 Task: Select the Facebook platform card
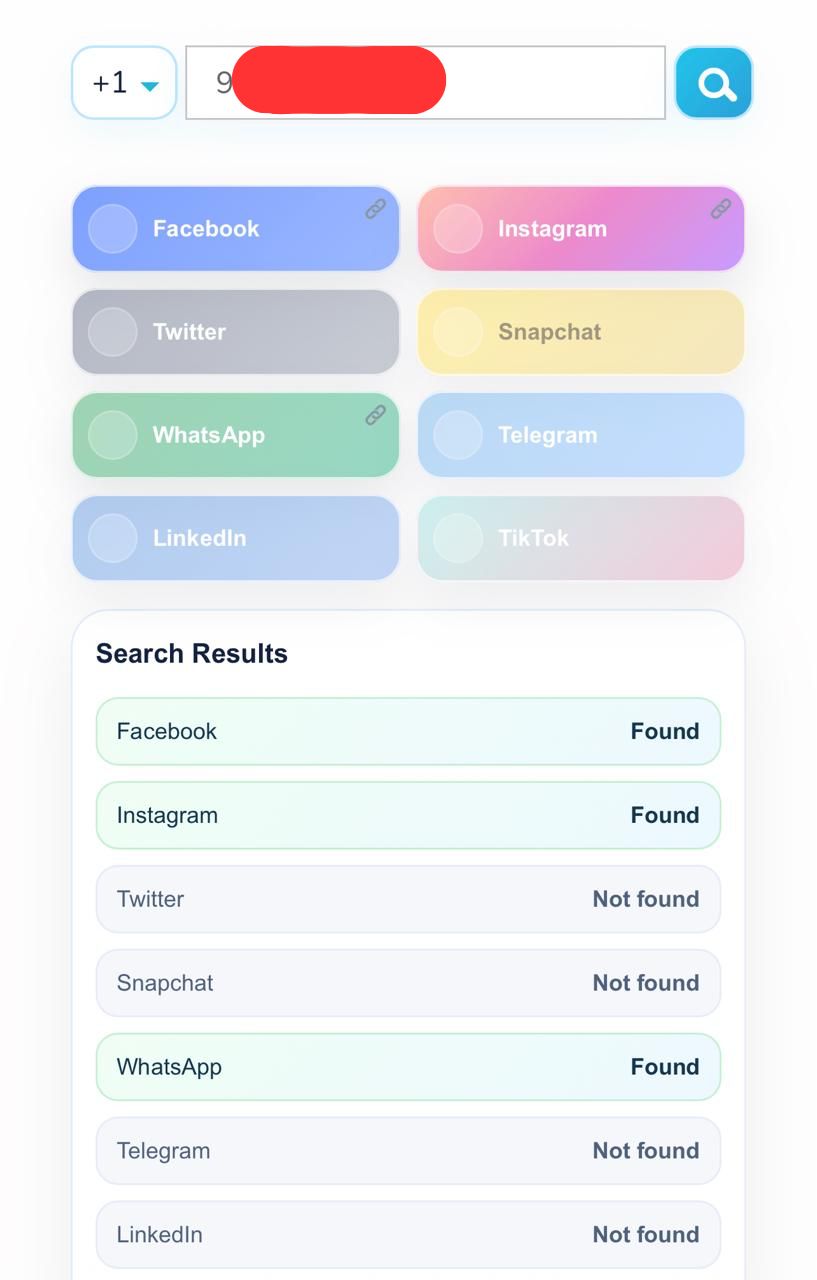235,229
